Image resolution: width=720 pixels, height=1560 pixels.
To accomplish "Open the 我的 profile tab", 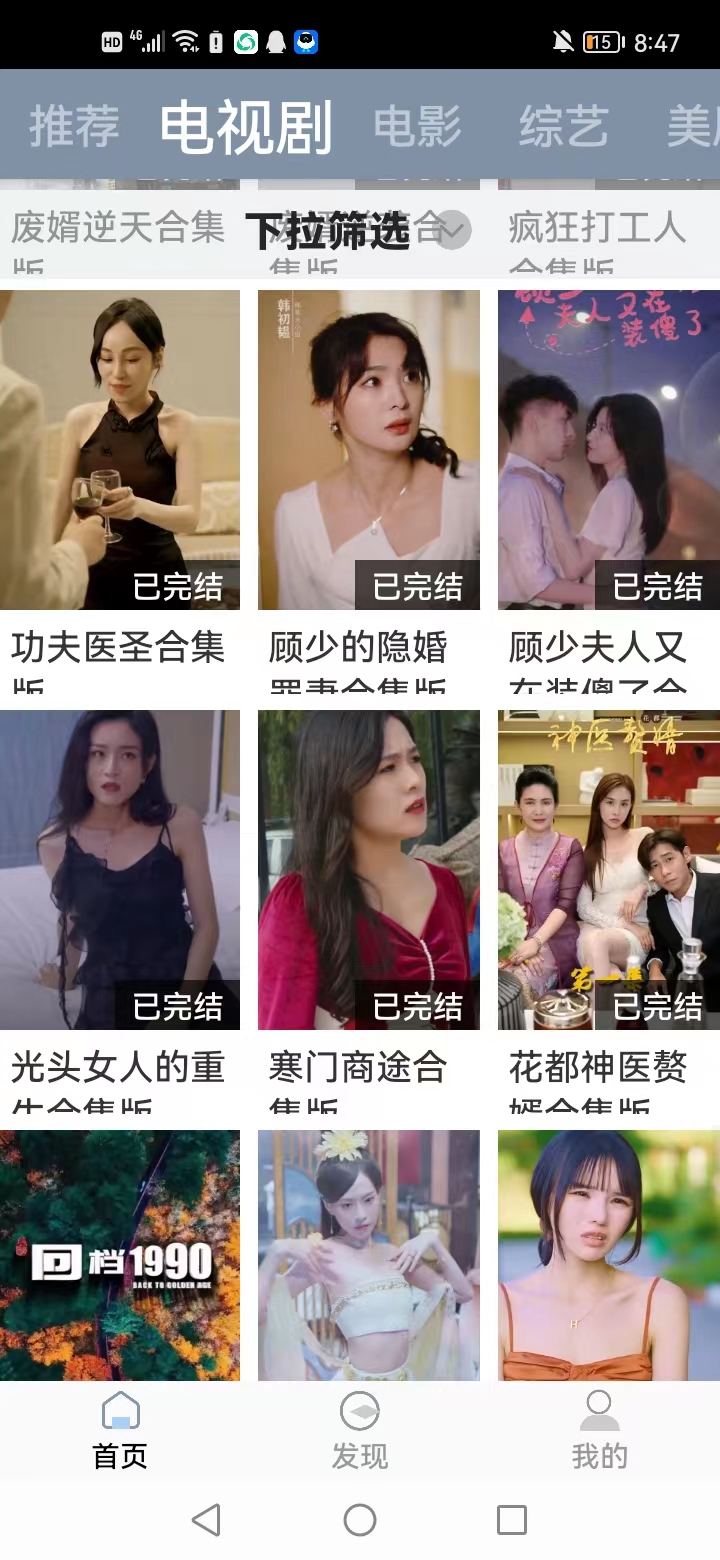I will click(x=599, y=1431).
